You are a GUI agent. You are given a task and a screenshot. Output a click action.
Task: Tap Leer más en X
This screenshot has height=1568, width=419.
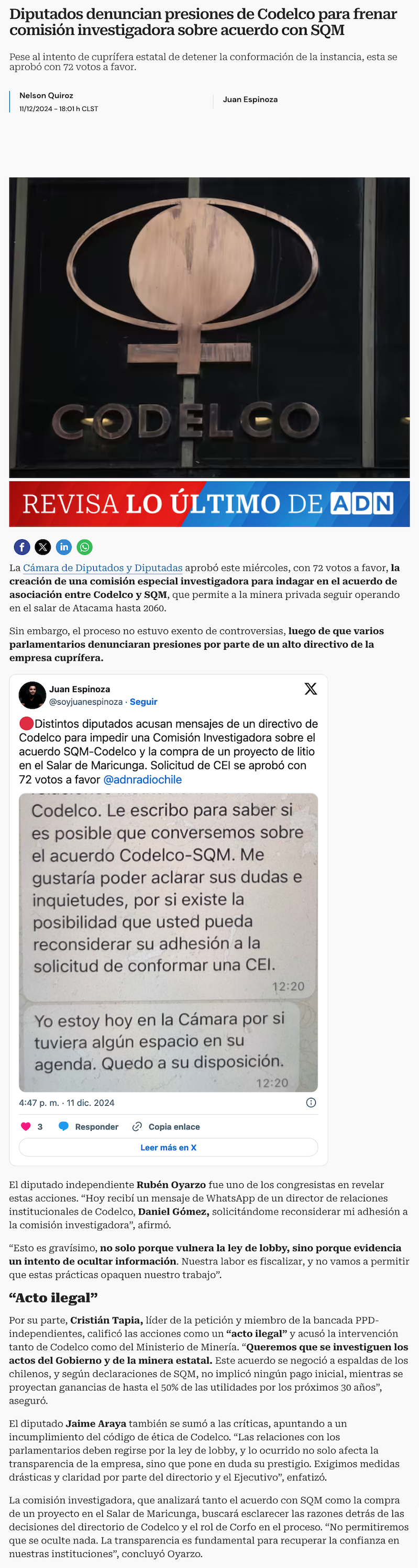168,1148
